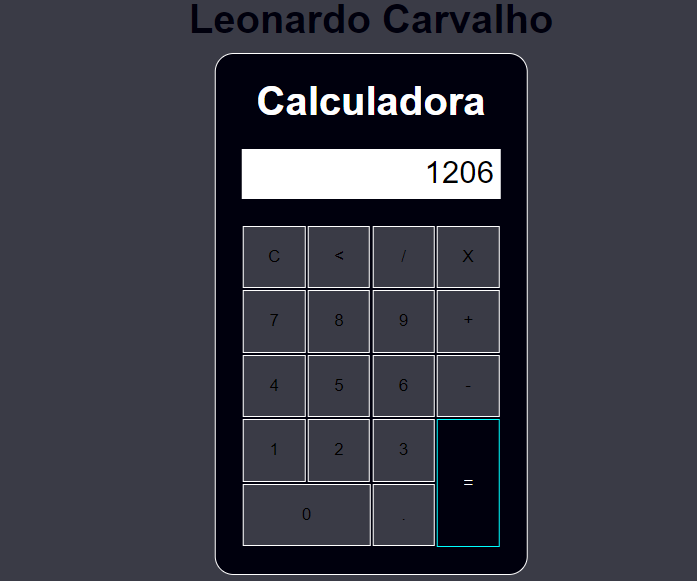Enter digit 2
Viewport: 697px width, 581px height.
pos(339,450)
